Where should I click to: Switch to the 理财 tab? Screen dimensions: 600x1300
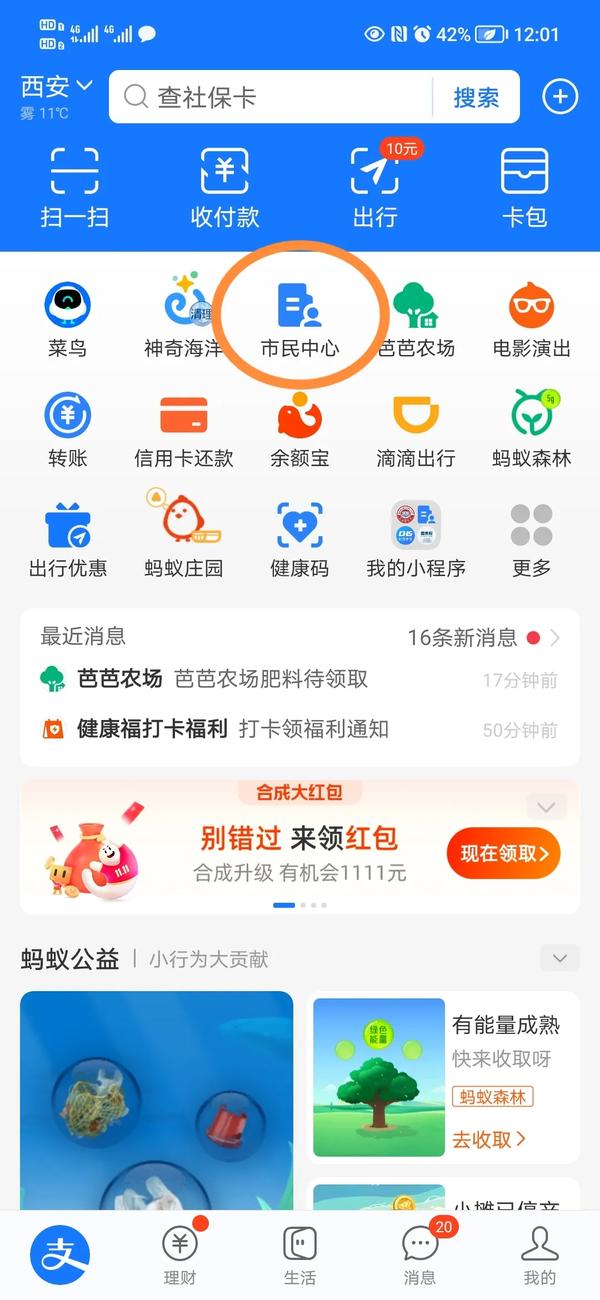180,1255
